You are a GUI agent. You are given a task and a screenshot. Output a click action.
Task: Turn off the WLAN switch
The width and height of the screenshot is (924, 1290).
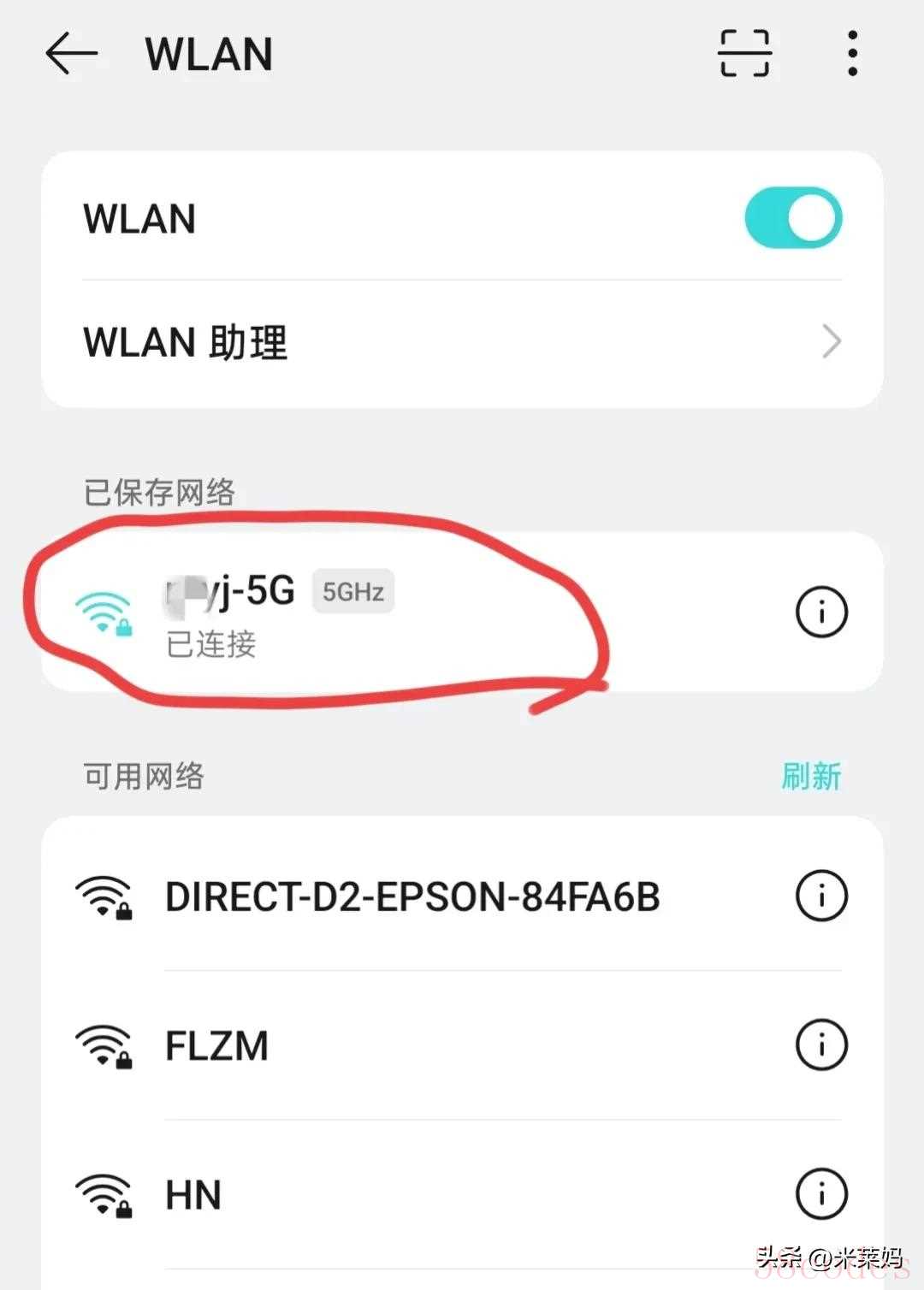793,218
